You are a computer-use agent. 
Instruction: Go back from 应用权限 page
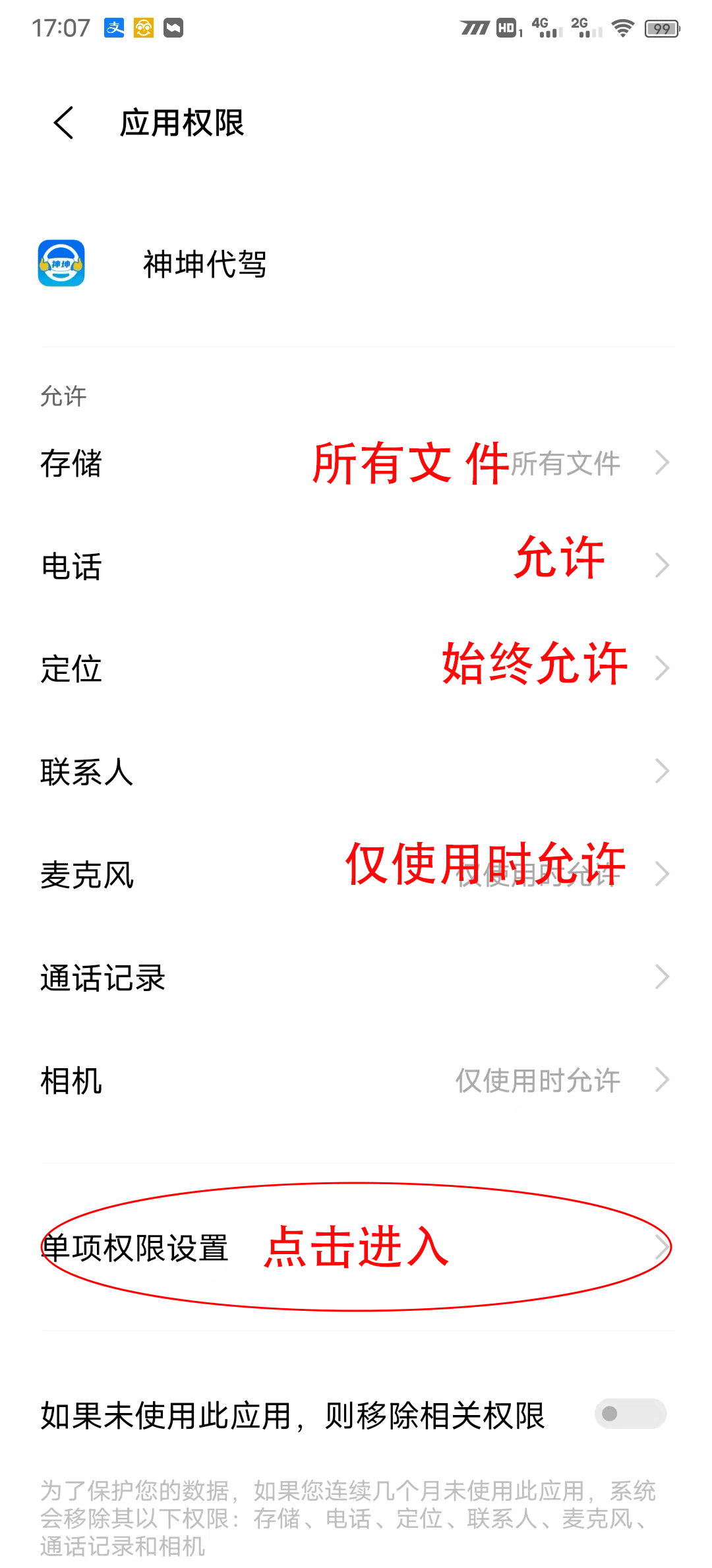pos(64,123)
